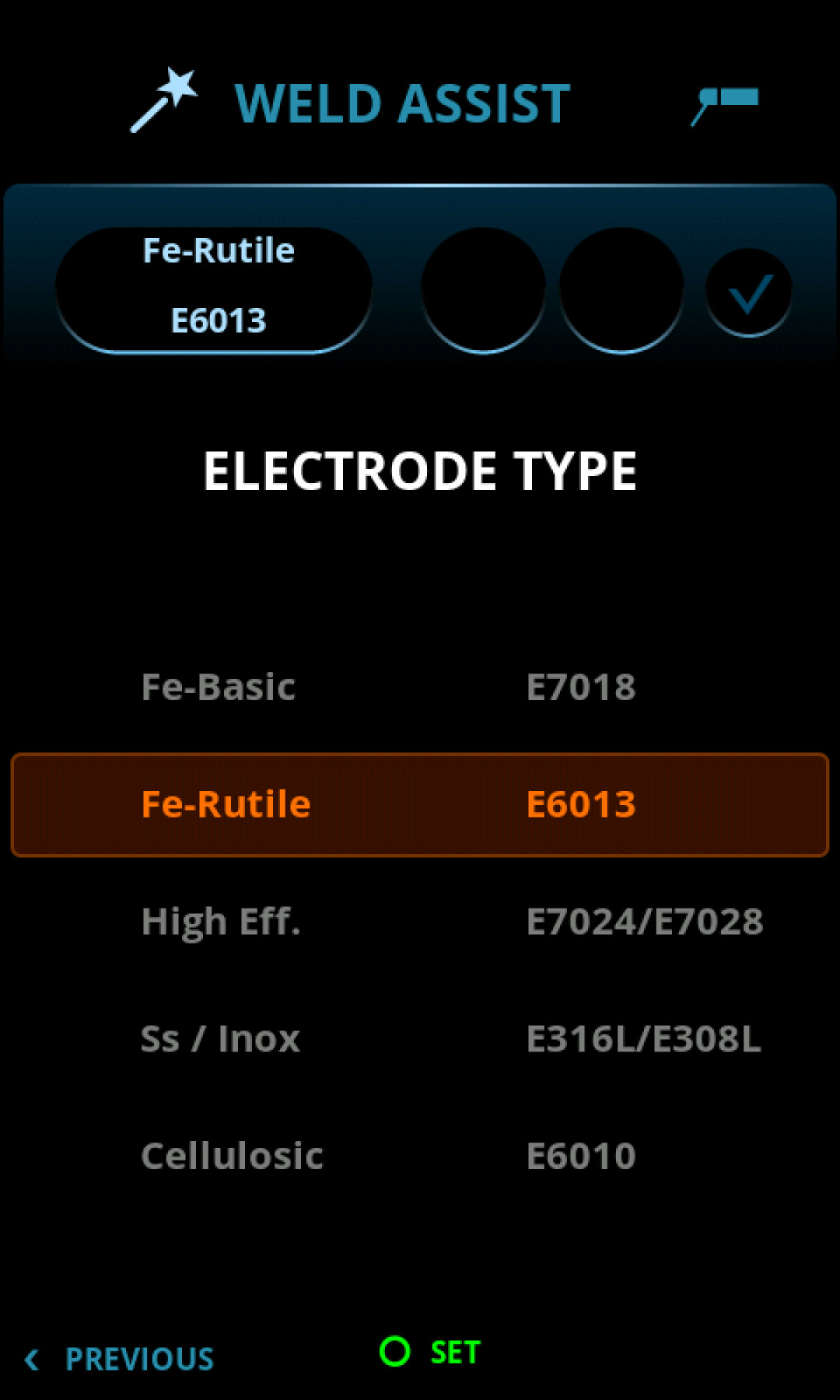
Task: Select the Fe-Basic E7018 electrode
Action: 420,688
